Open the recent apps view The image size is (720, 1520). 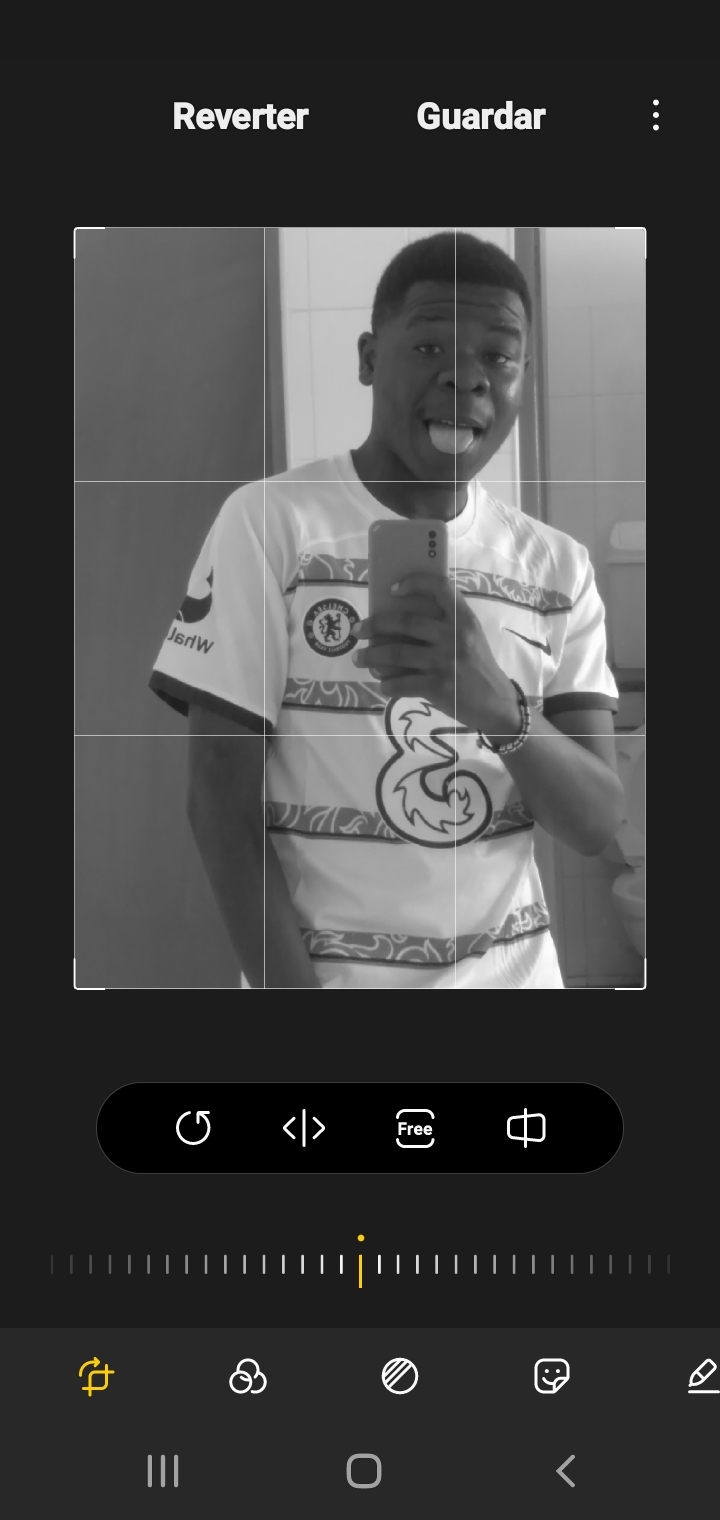pyautogui.click(x=163, y=1471)
